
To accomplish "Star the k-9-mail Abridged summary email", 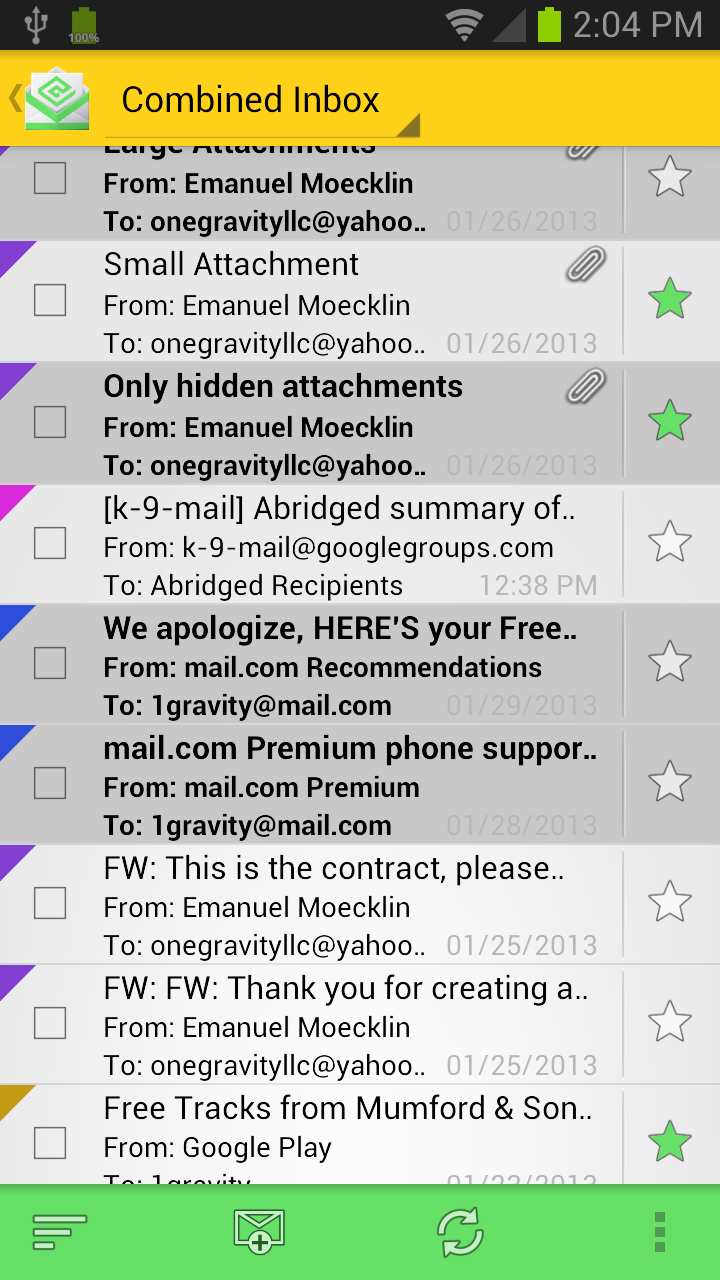I will 670,540.
